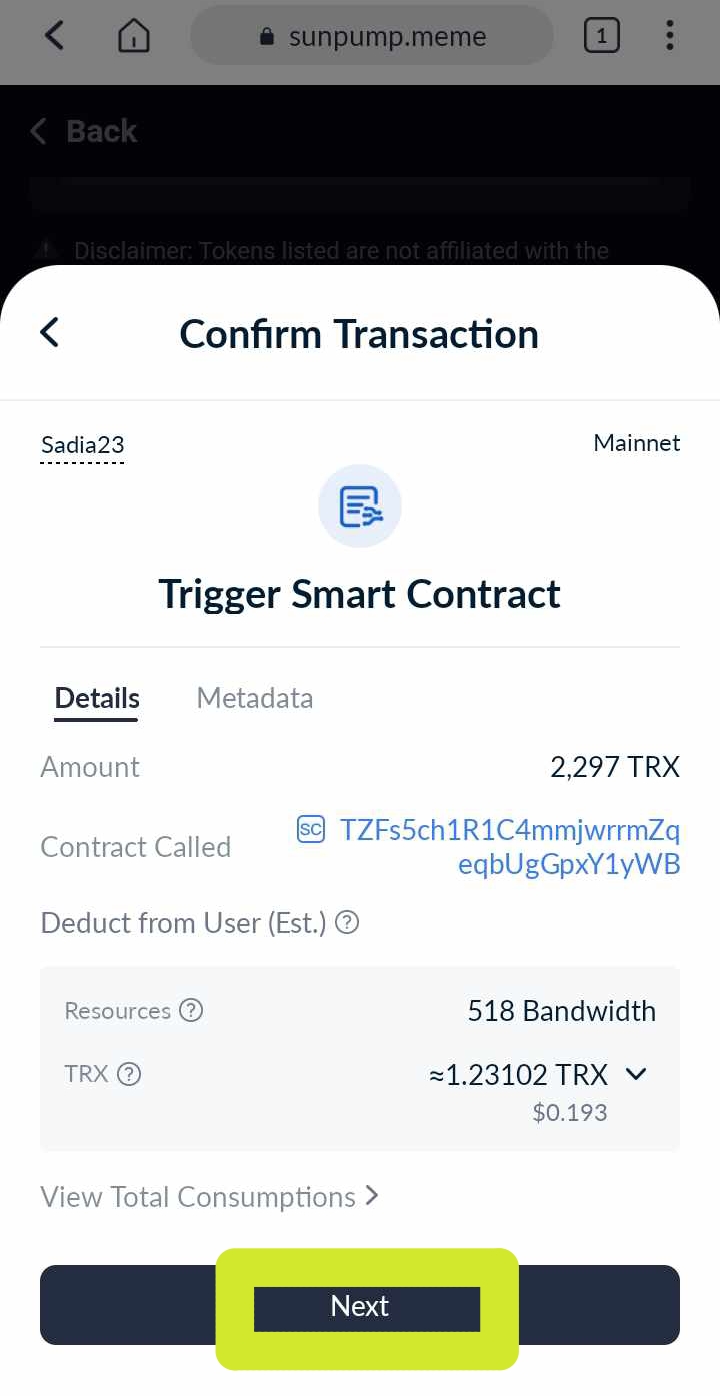Go back from Confirm Transaction sheet
This screenshot has width=720, height=1396.
(49, 332)
